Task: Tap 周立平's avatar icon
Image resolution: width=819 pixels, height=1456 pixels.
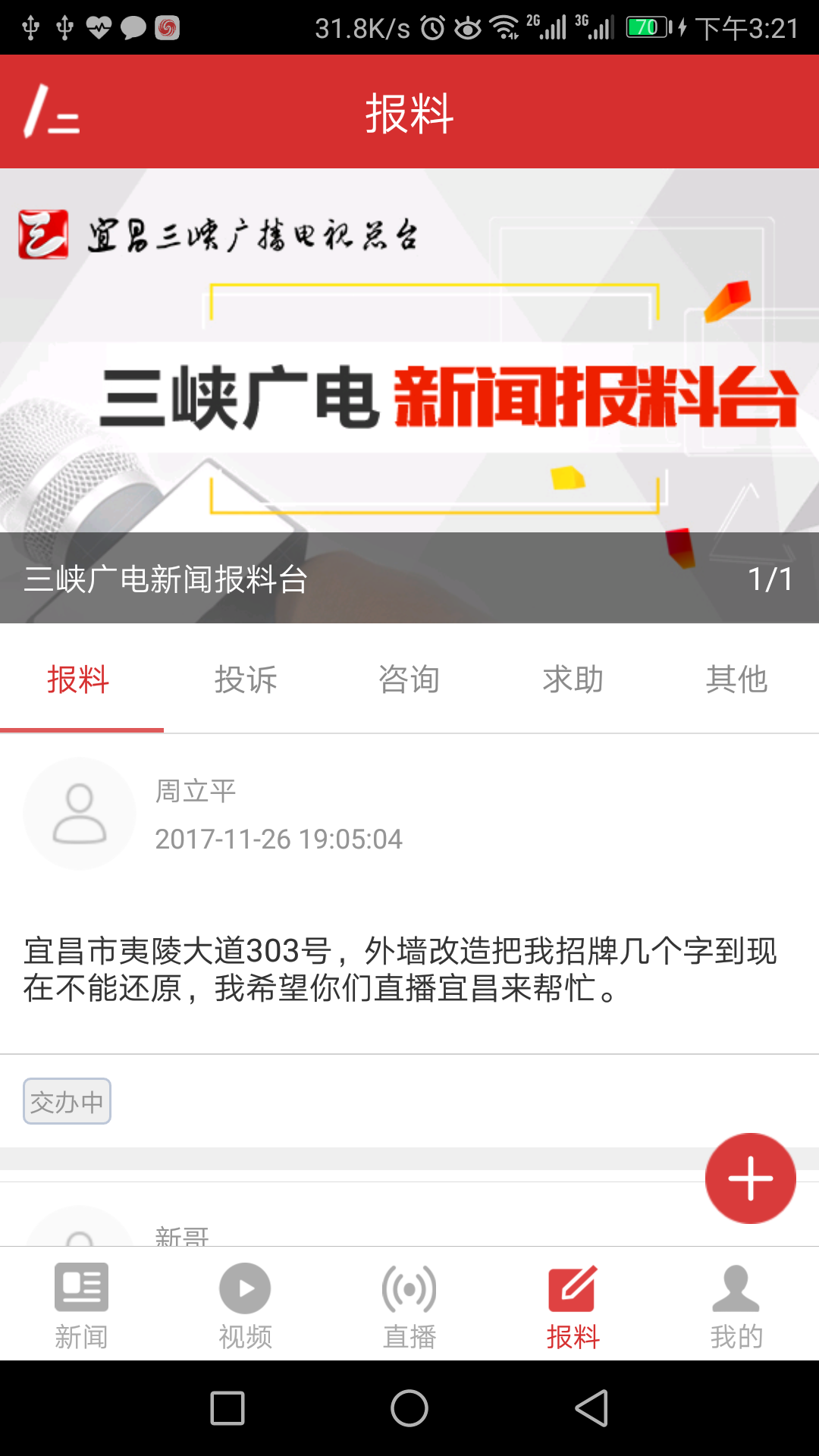Action: 79,812
